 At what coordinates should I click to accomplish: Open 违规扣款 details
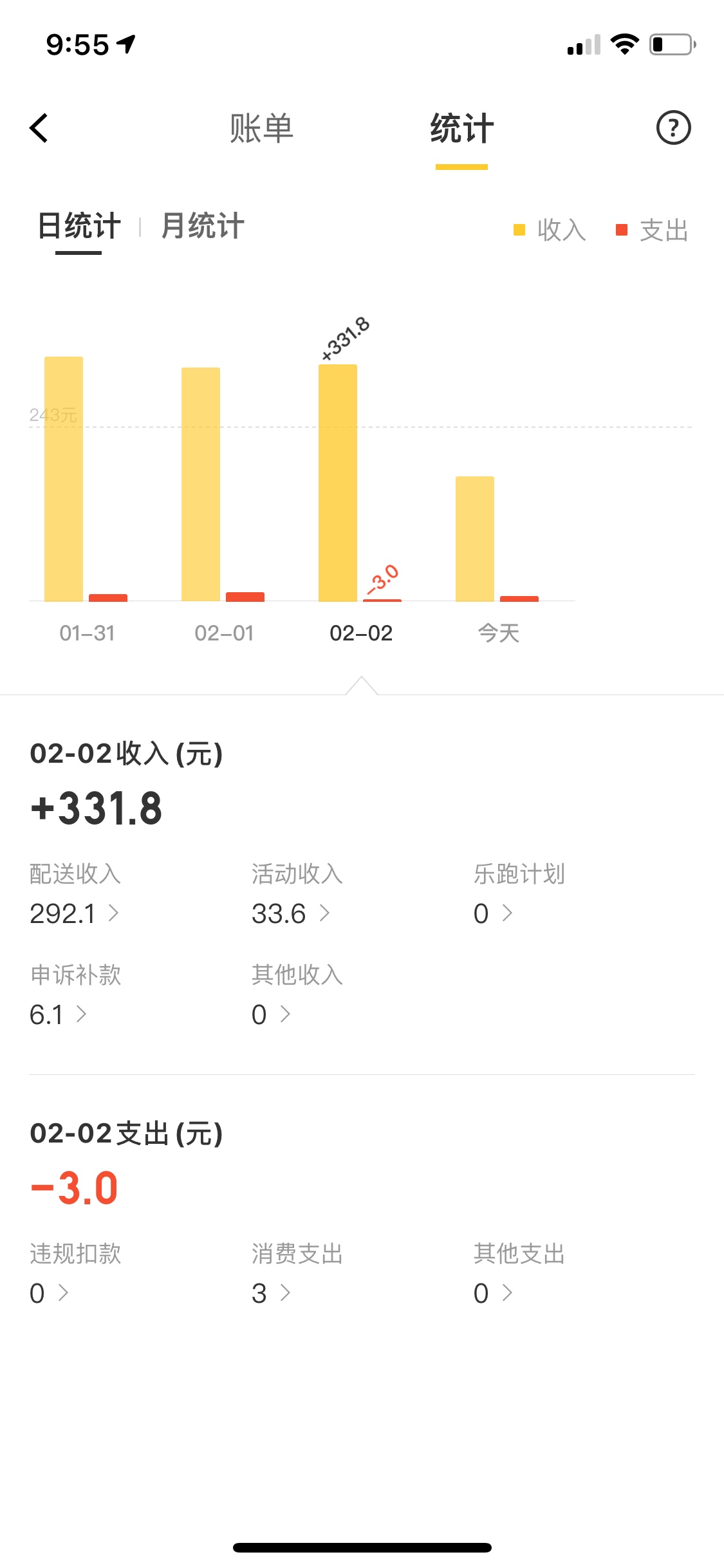75,1274
